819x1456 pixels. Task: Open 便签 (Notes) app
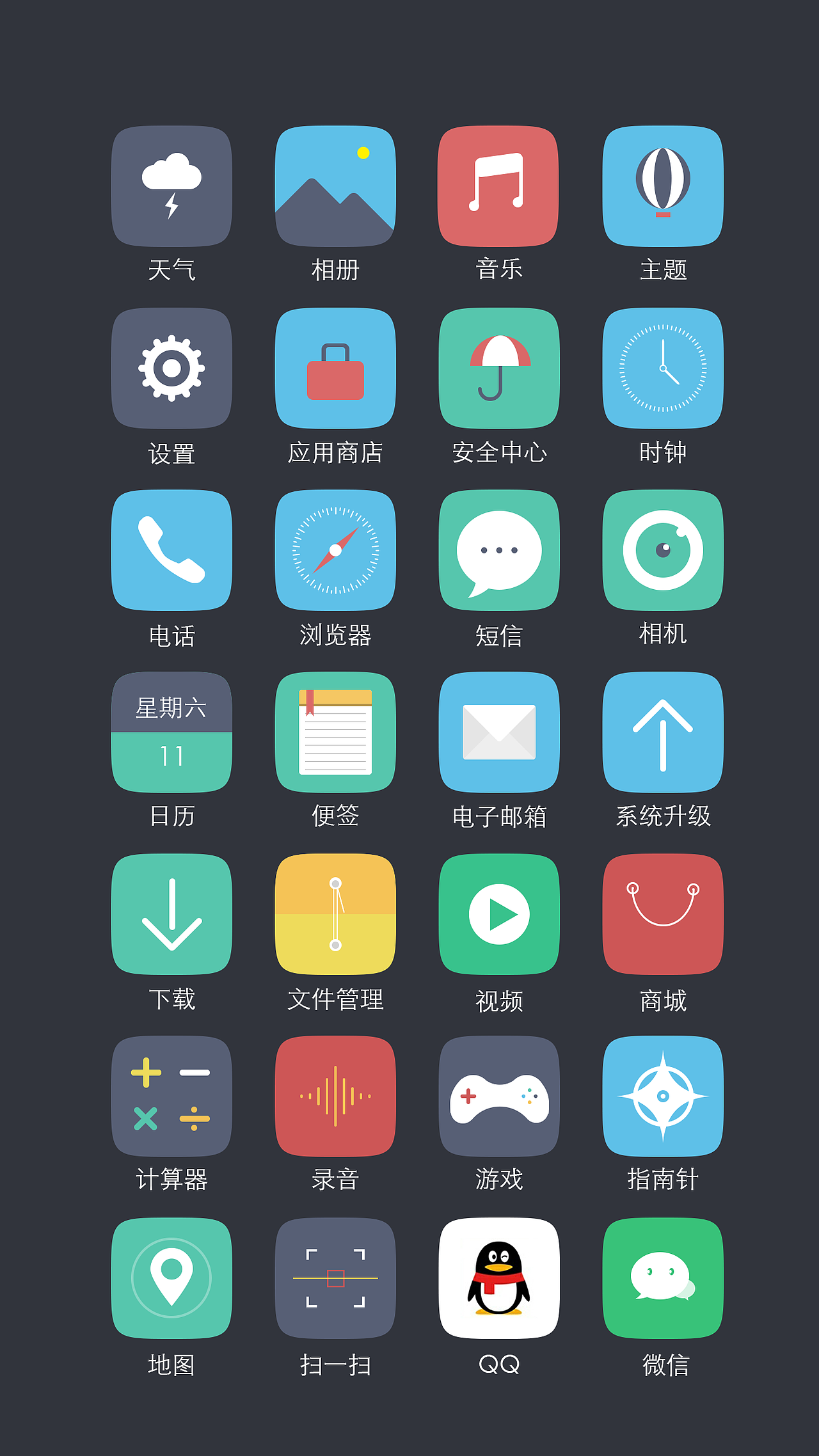(335, 732)
